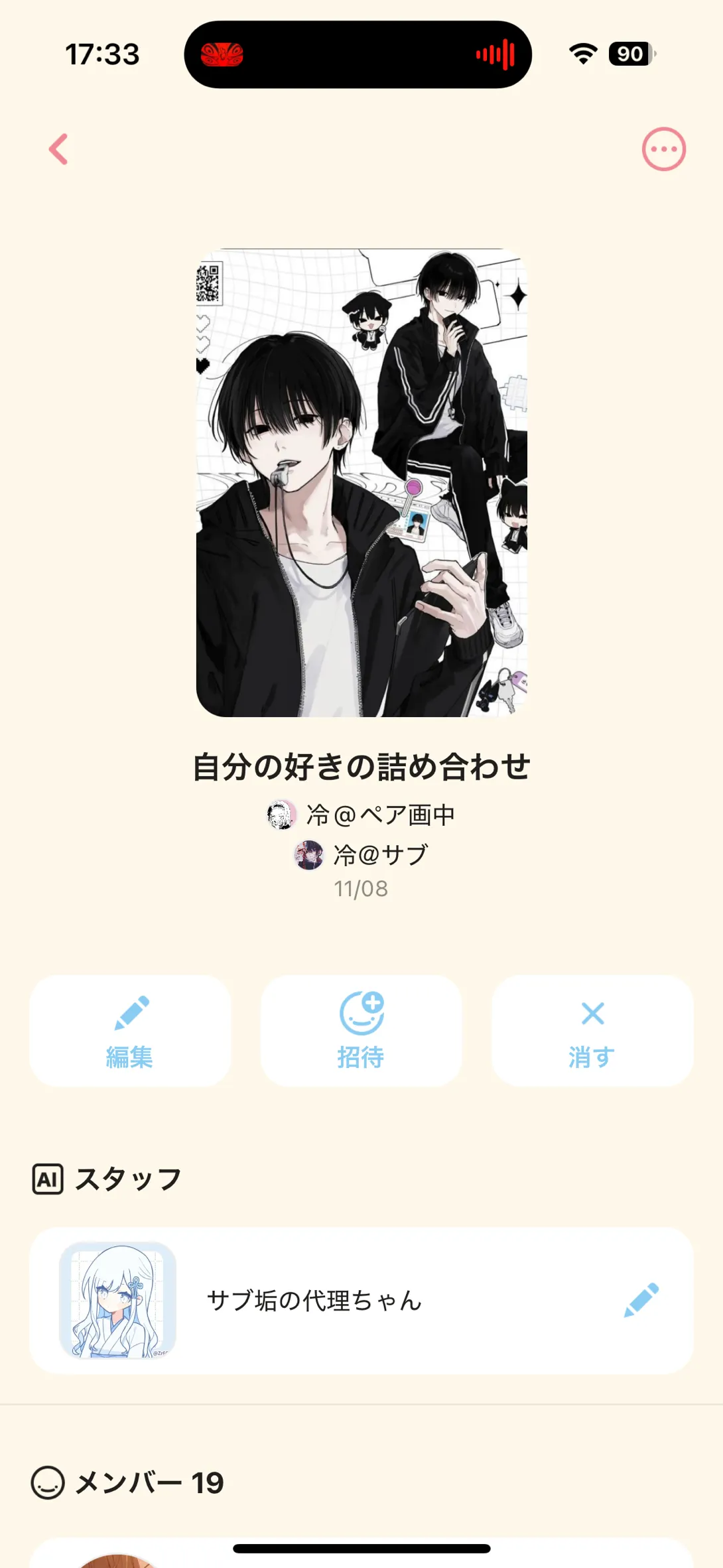The width and height of the screenshot is (723, 1568).
Task: Delete with the 消す button
Action: [x=592, y=1030]
